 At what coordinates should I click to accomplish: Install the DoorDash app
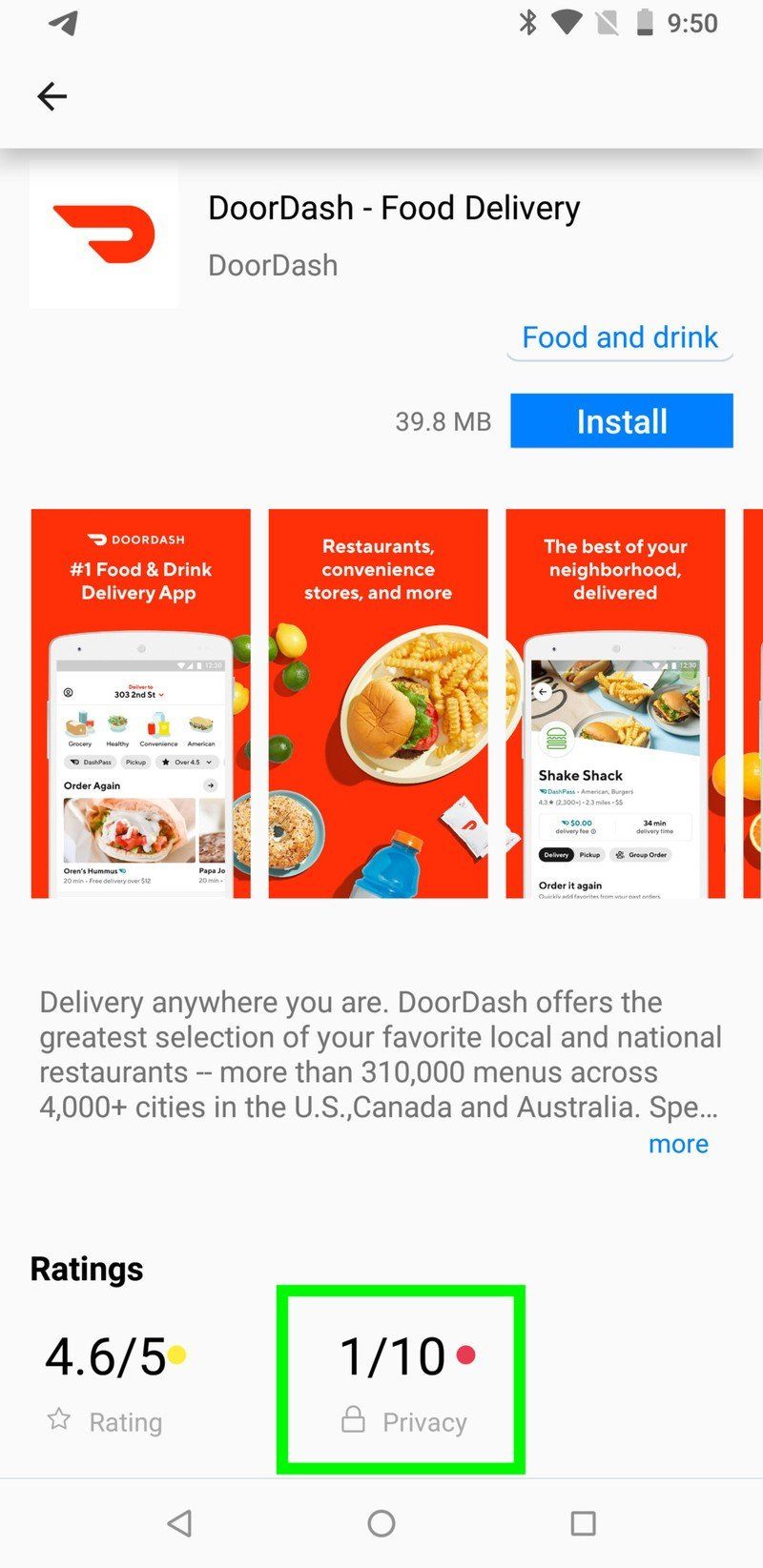tap(621, 420)
